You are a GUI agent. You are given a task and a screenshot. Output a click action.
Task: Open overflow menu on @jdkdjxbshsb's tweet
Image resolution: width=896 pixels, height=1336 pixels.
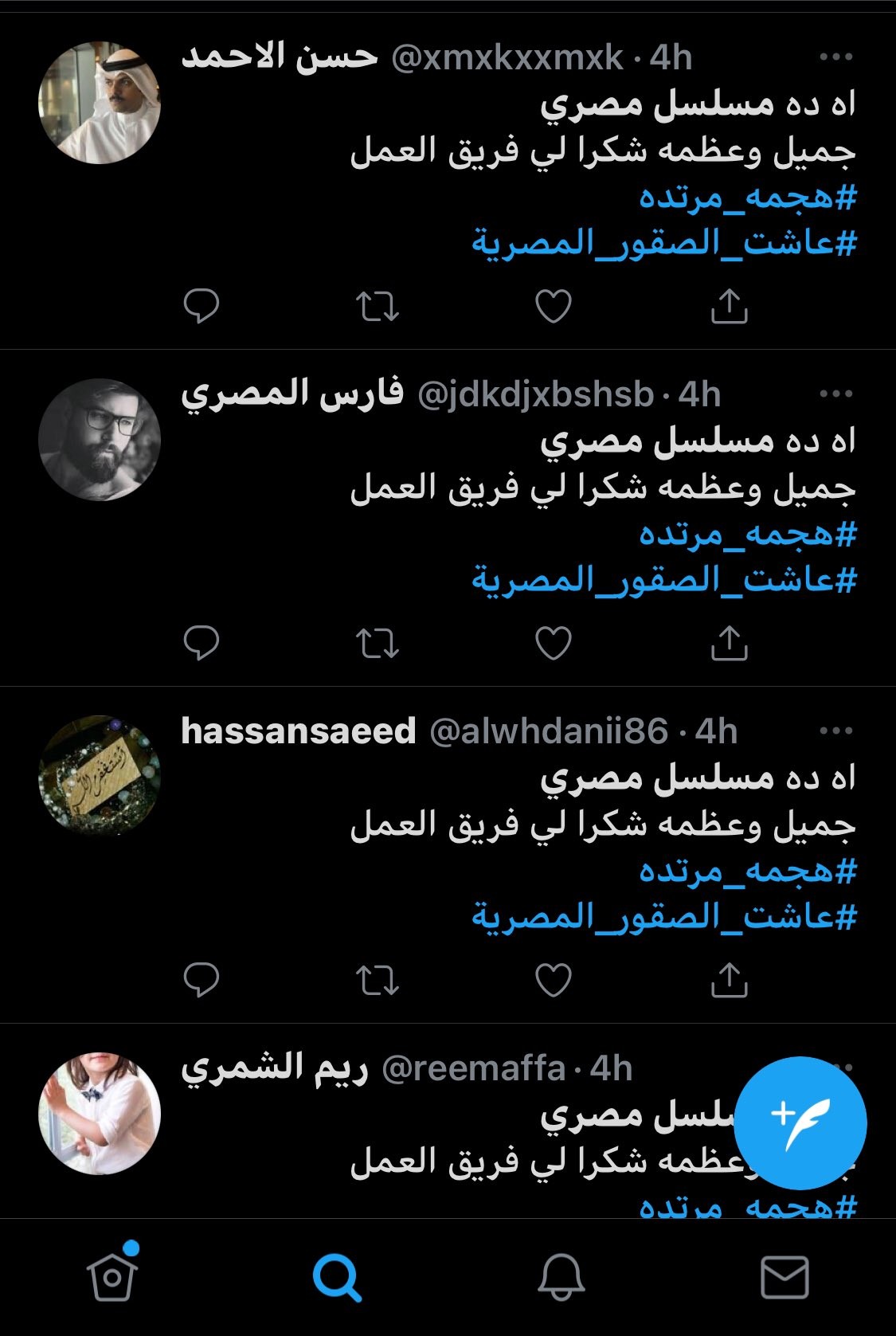point(835,394)
